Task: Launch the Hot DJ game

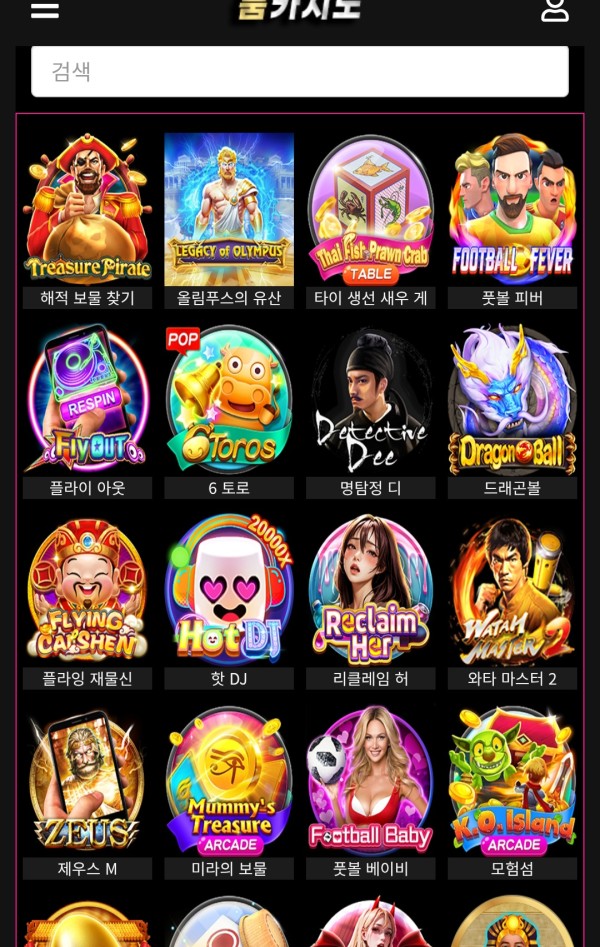Action: (x=229, y=590)
